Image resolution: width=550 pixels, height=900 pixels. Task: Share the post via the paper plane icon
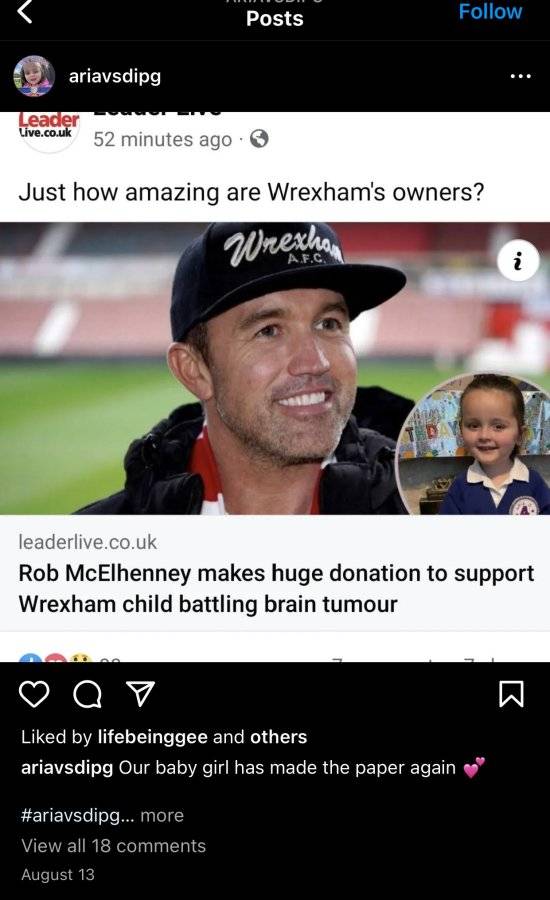(140, 694)
